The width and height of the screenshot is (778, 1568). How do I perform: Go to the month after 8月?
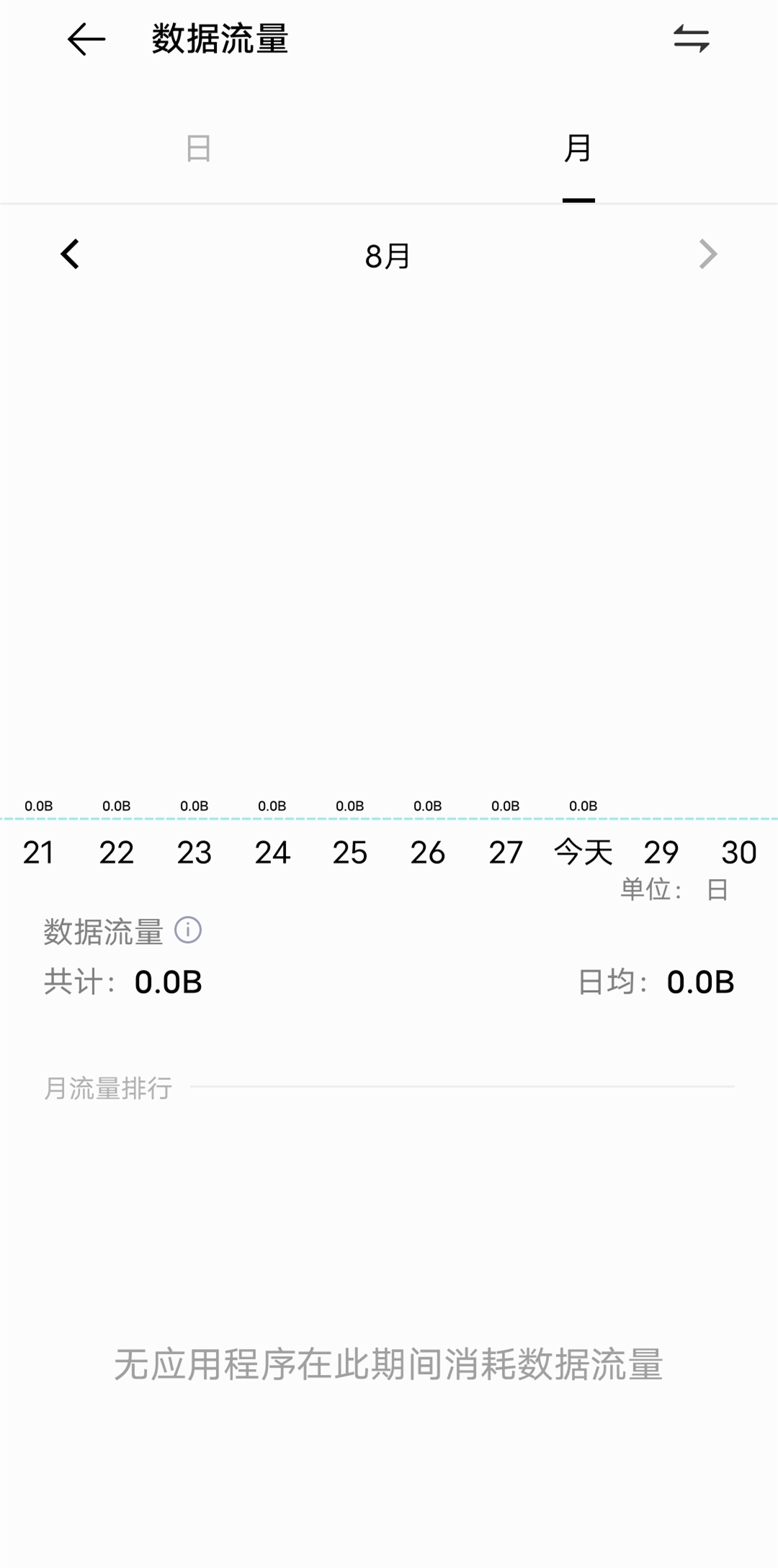tap(708, 254)
